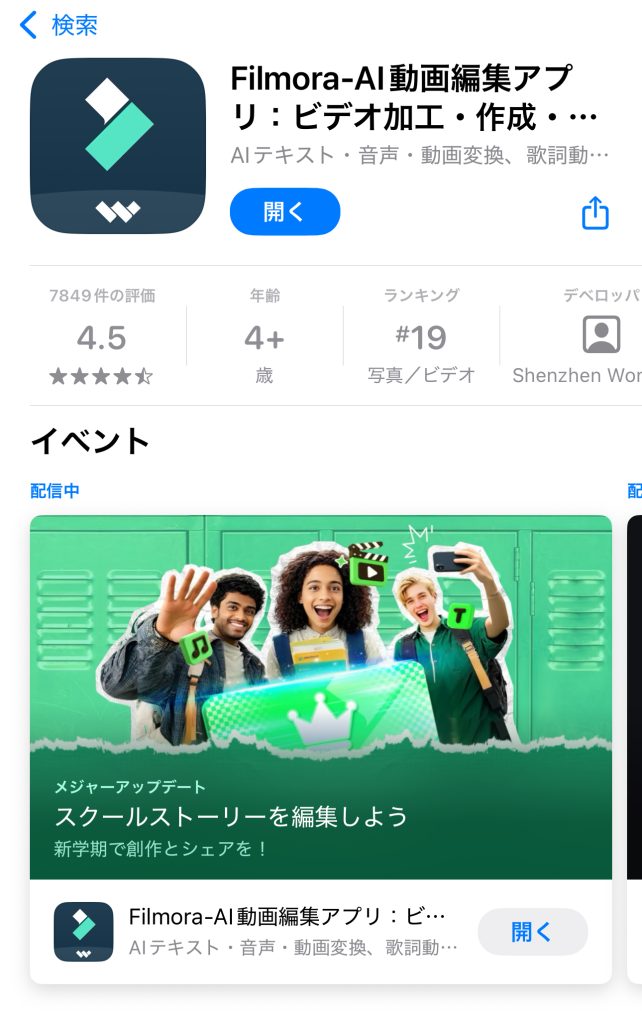Share the Filmora app page
This screenshot has width=642, height=1024.
595,212
